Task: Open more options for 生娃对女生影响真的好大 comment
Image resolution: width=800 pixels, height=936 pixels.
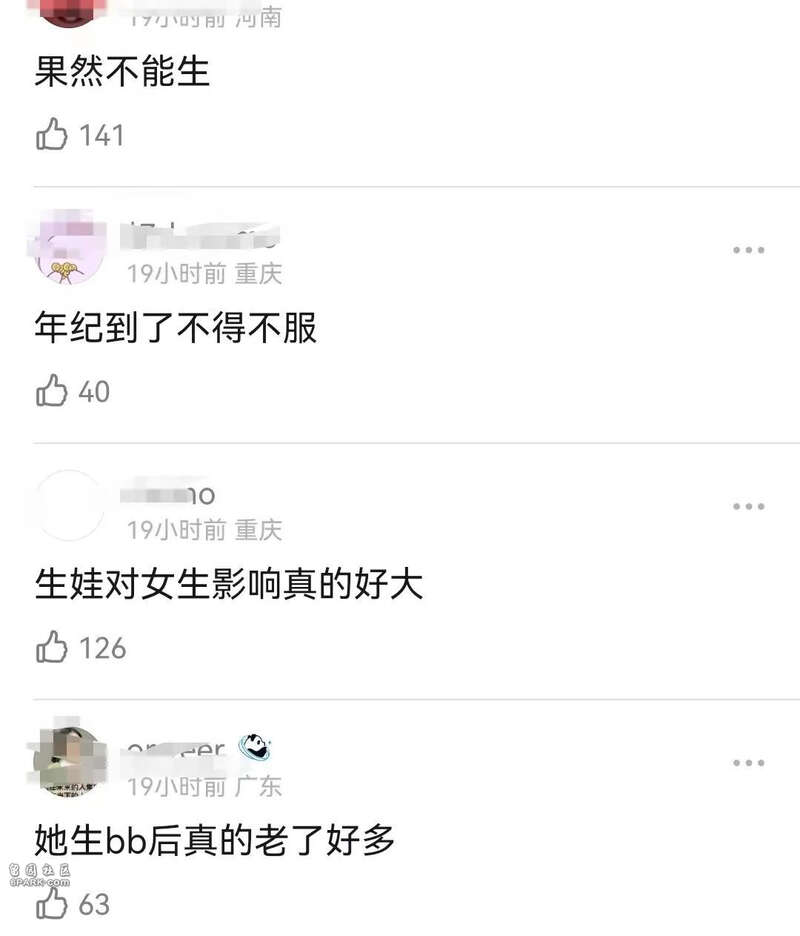Action: (748, 507)
